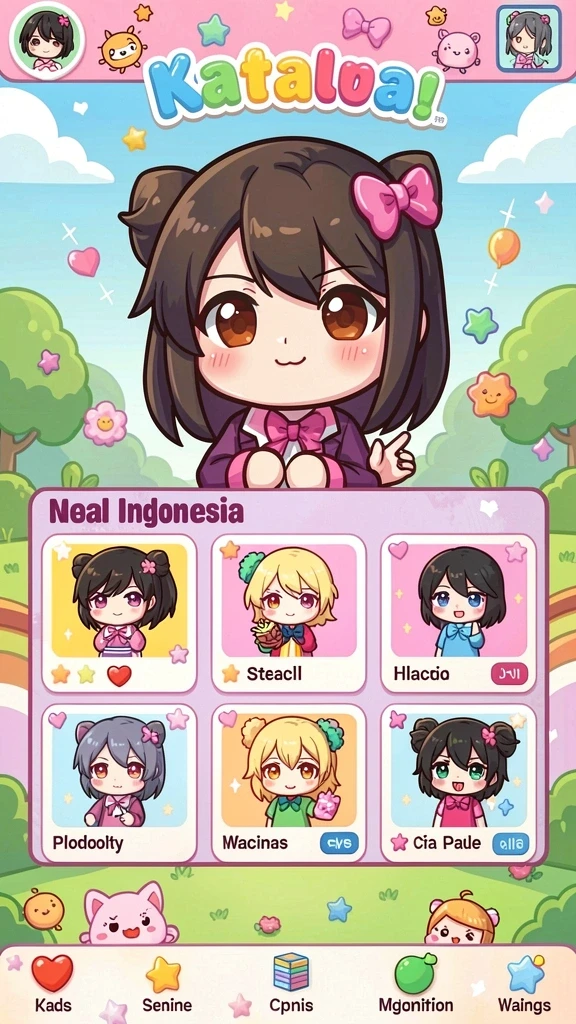Open the framed character portrait at top right
Image resolution: width=576 pixels, height=1024 pixels.
(528, 38)
